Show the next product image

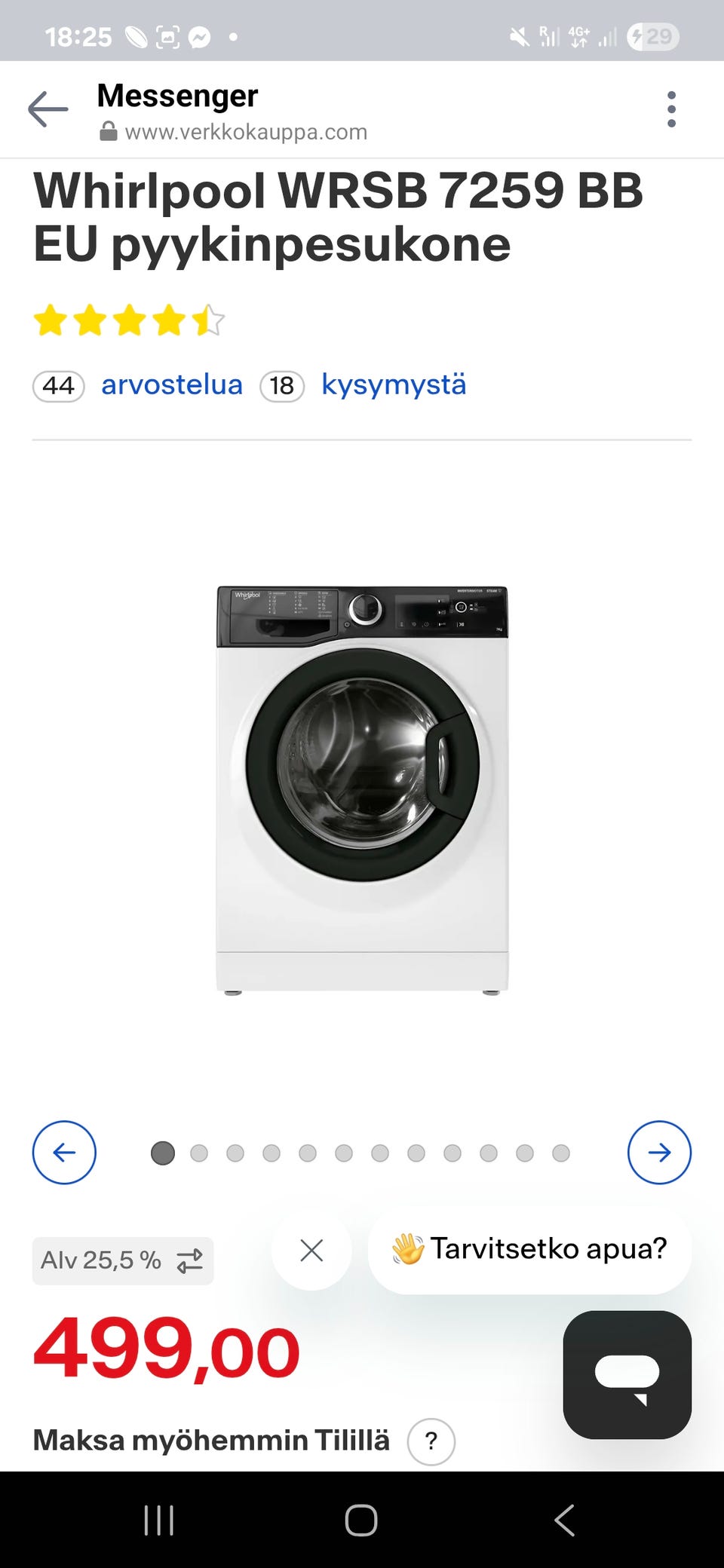[x=659, y=1153]
